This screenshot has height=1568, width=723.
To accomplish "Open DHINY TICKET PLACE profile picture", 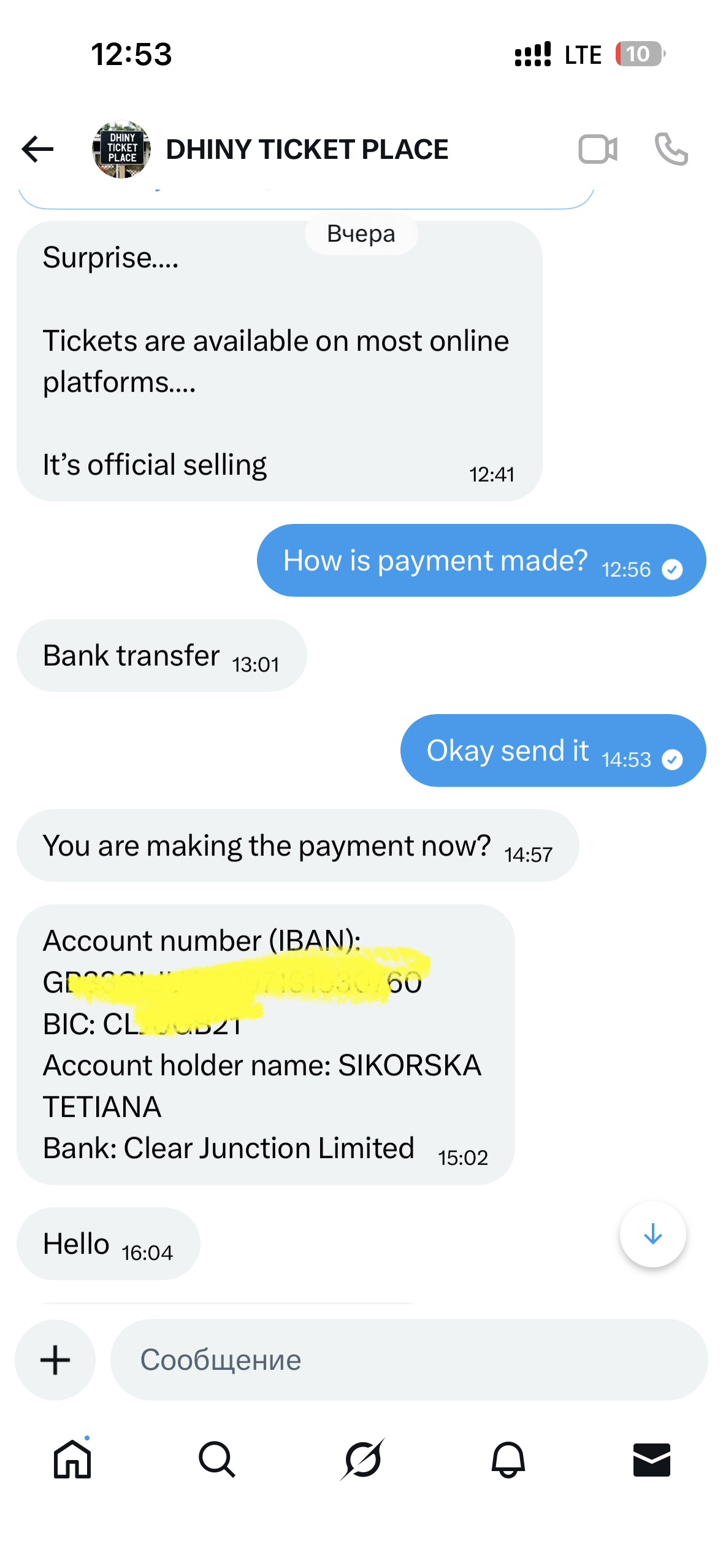I will (121, 149).
